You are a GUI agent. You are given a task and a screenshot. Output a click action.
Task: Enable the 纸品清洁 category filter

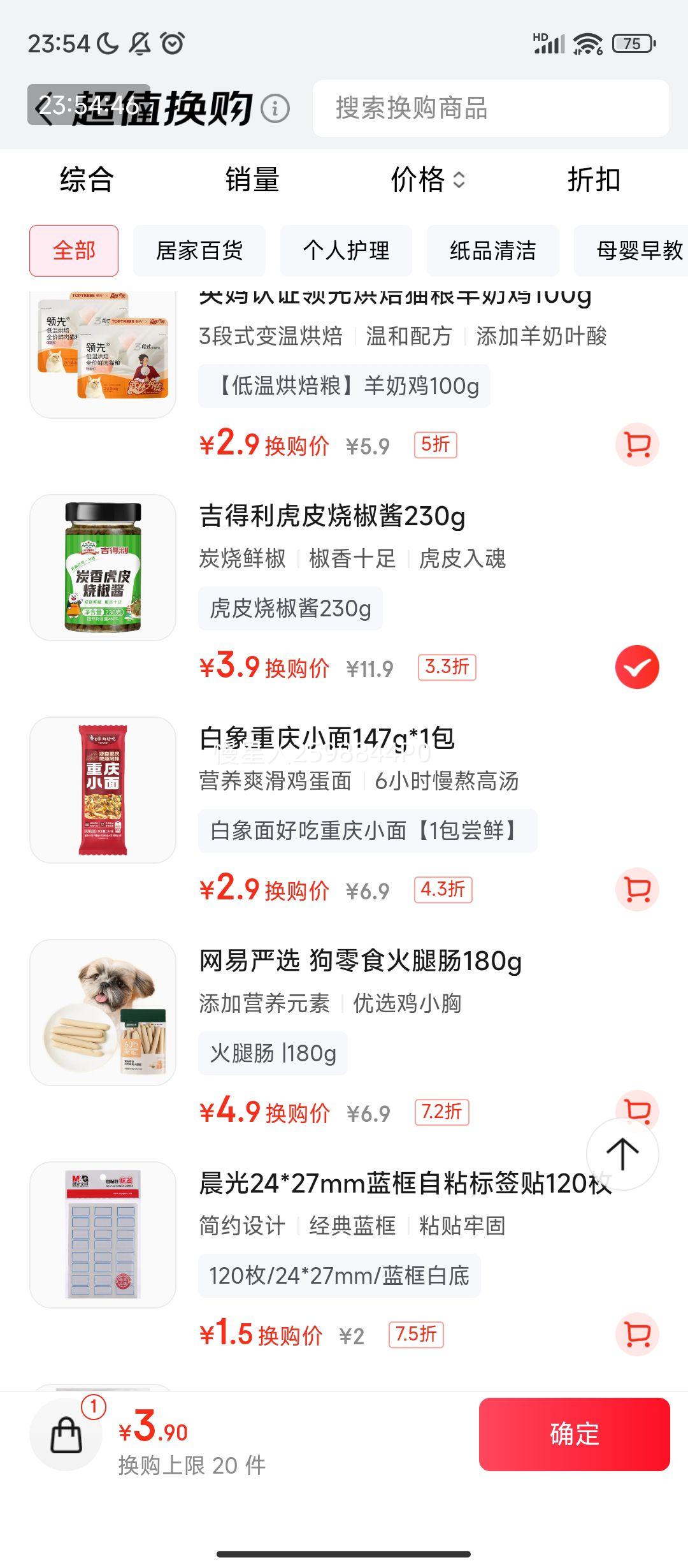point(492,251)
